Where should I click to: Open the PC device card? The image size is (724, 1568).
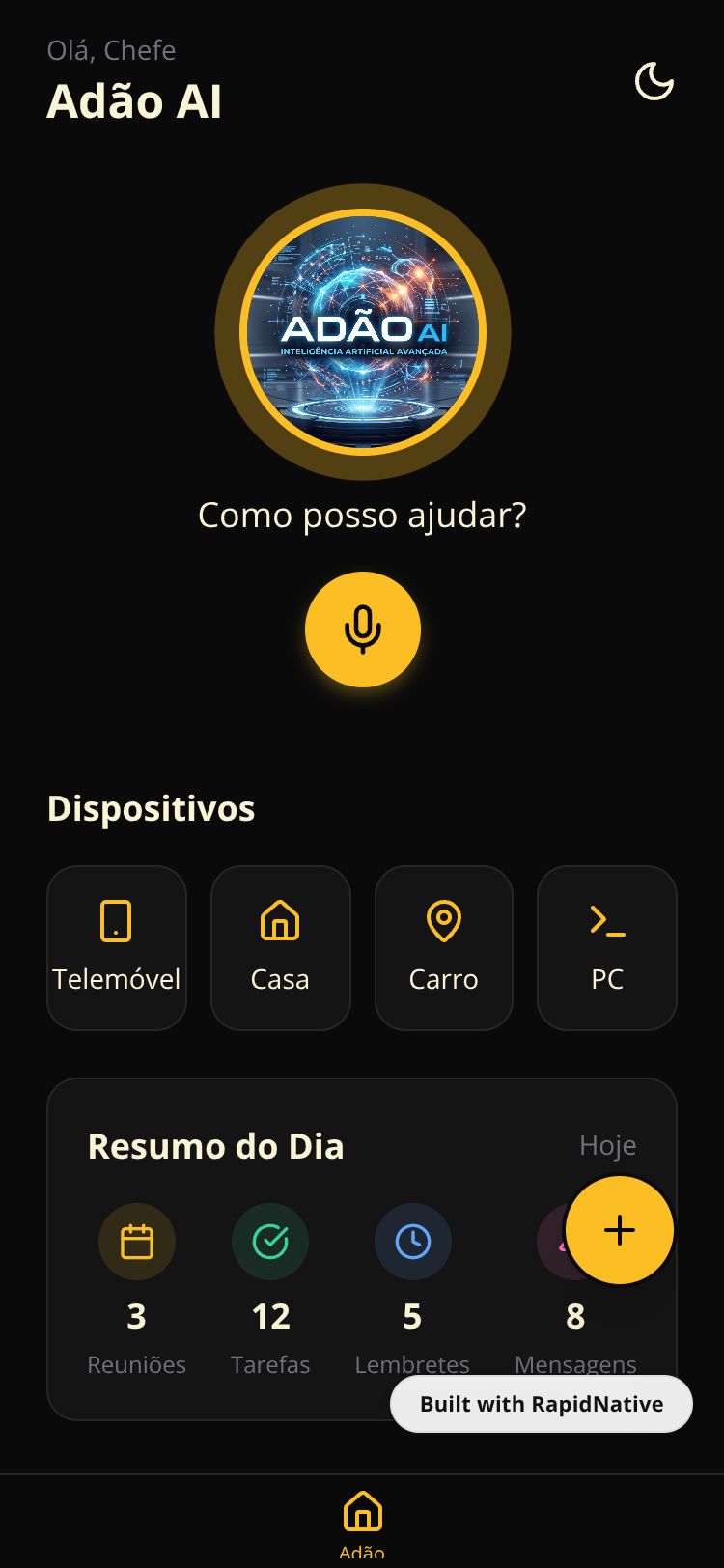tap(607, 947)
